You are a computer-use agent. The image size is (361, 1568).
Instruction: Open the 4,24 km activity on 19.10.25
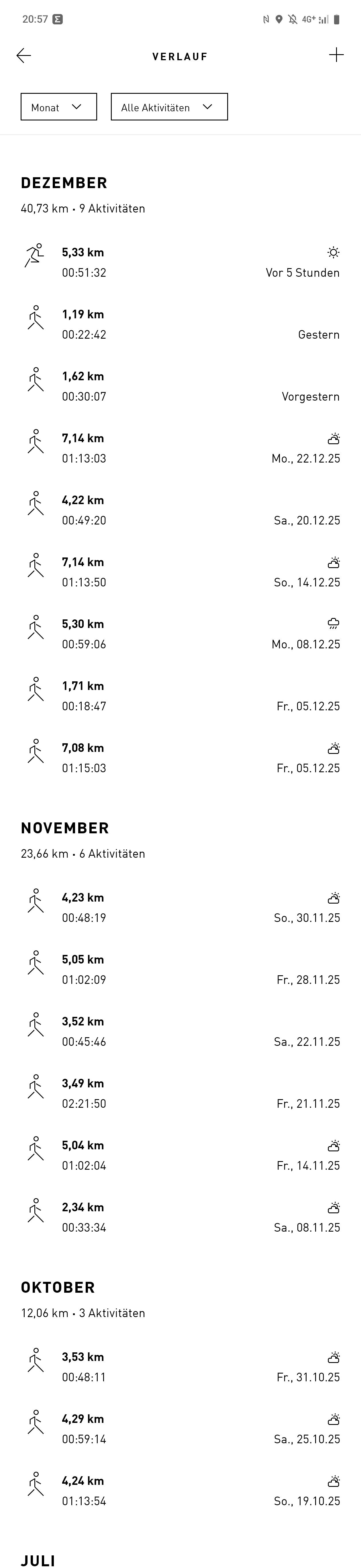point(180,1491)
